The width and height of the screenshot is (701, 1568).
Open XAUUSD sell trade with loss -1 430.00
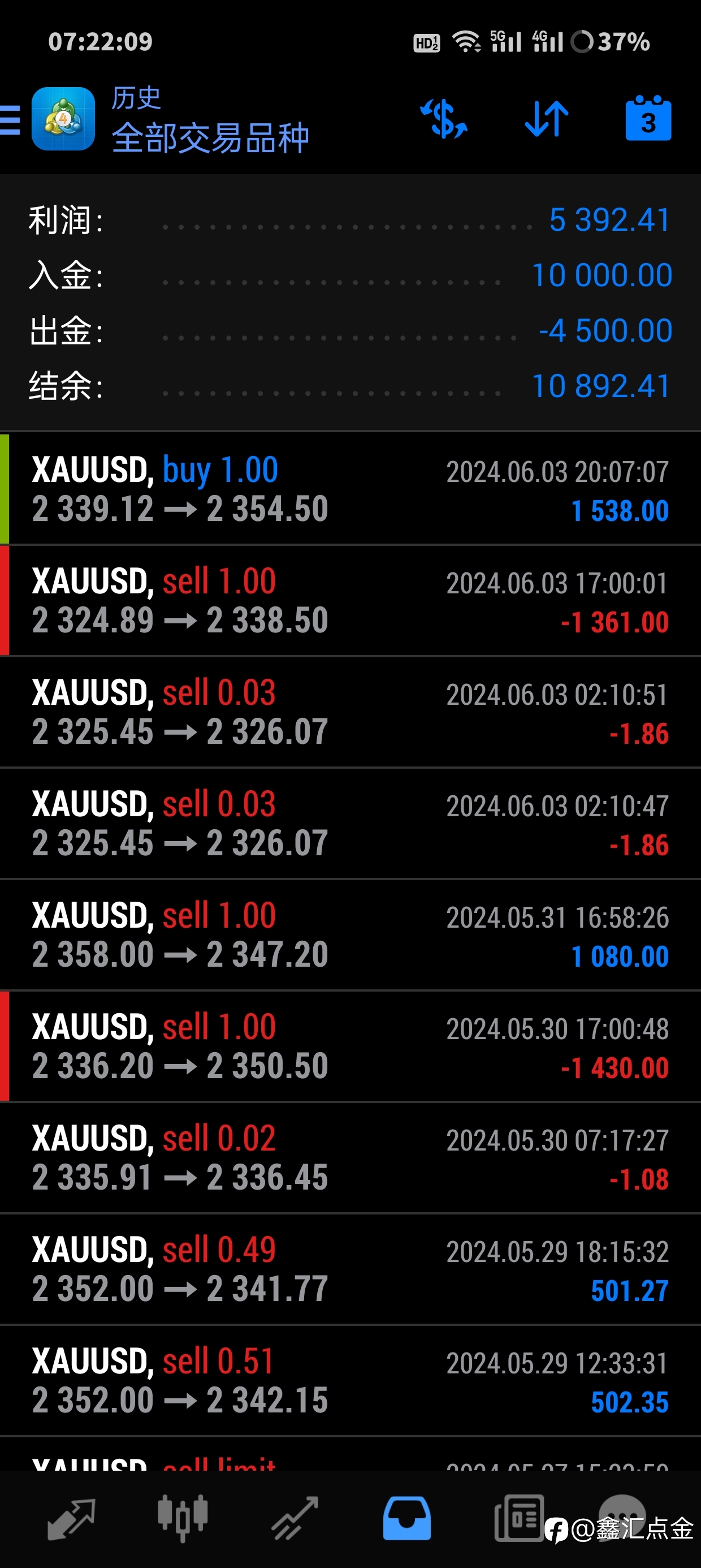pyautogui.click(x=350, y=1046)
